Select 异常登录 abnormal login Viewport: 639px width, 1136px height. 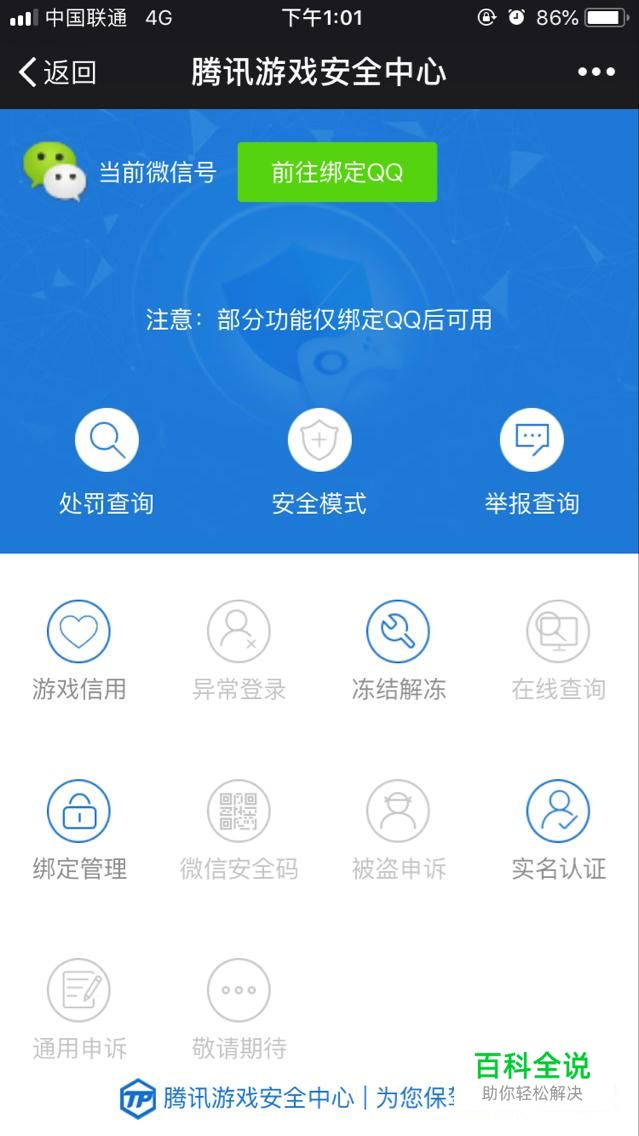[x=239, y=651]
